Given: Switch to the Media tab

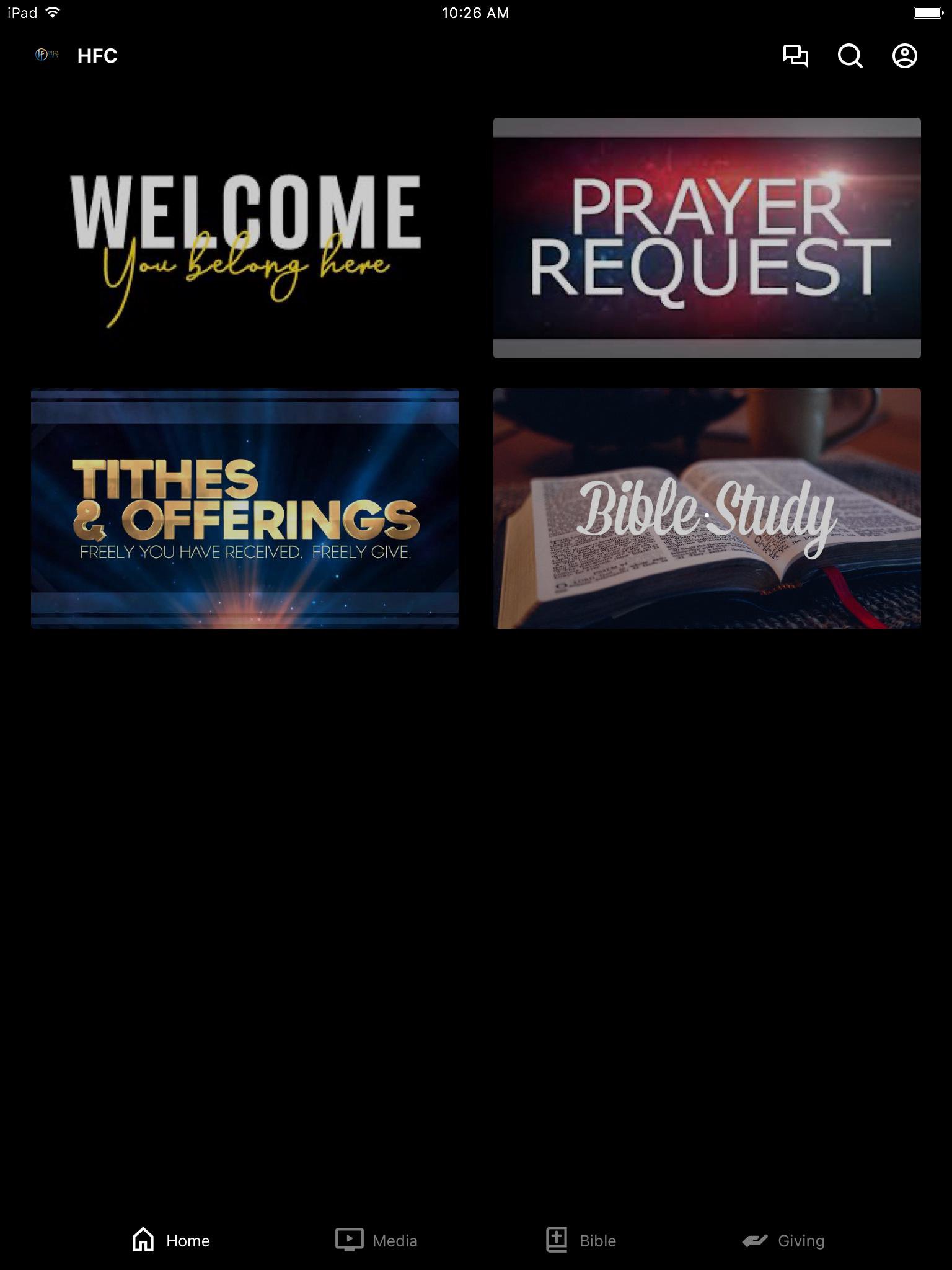Looking at the screenshot, I should coord(377,1240).
